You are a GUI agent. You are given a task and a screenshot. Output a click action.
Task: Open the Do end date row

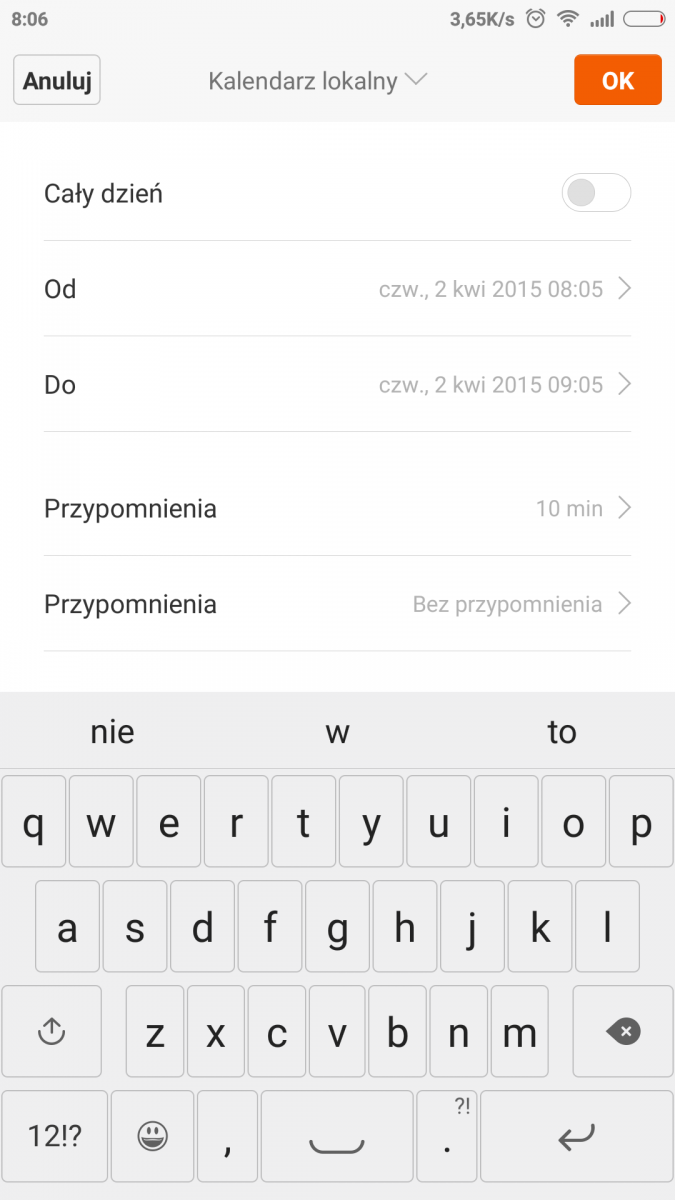337,385
